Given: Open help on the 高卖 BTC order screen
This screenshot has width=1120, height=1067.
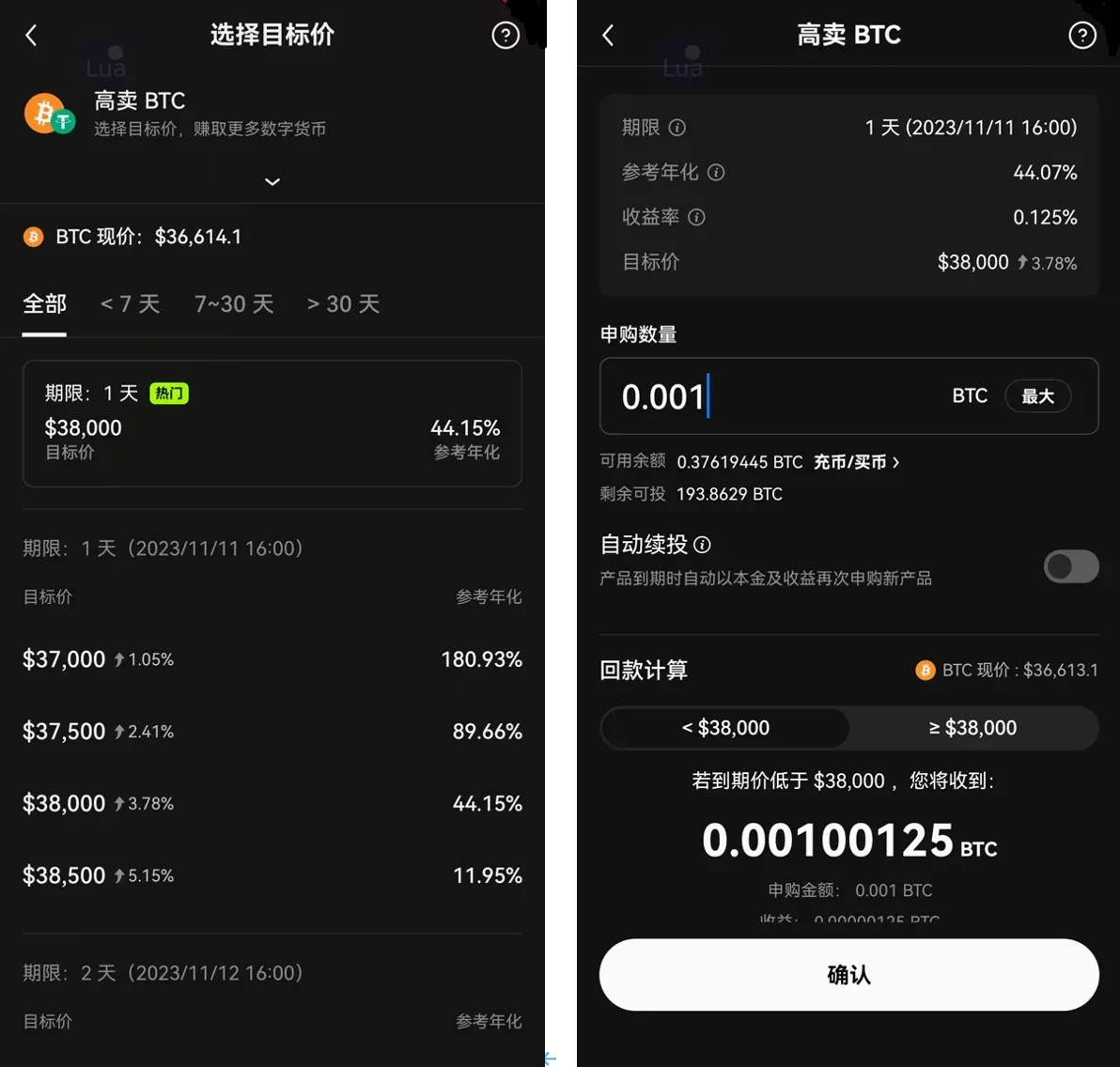Looking at the screenshot, I should [1082, 36].
